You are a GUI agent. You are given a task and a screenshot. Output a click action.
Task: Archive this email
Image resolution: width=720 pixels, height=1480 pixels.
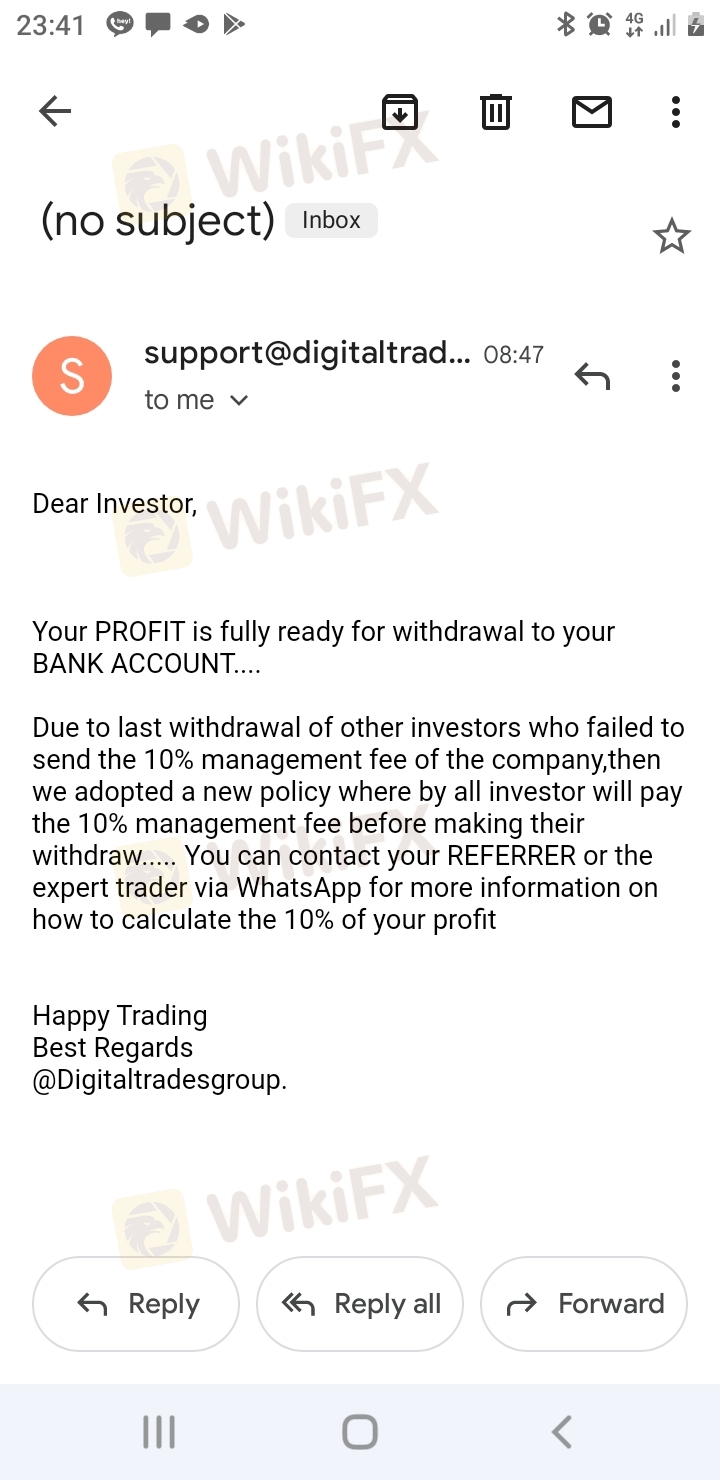pyautogui.click(x=400, y=111)
